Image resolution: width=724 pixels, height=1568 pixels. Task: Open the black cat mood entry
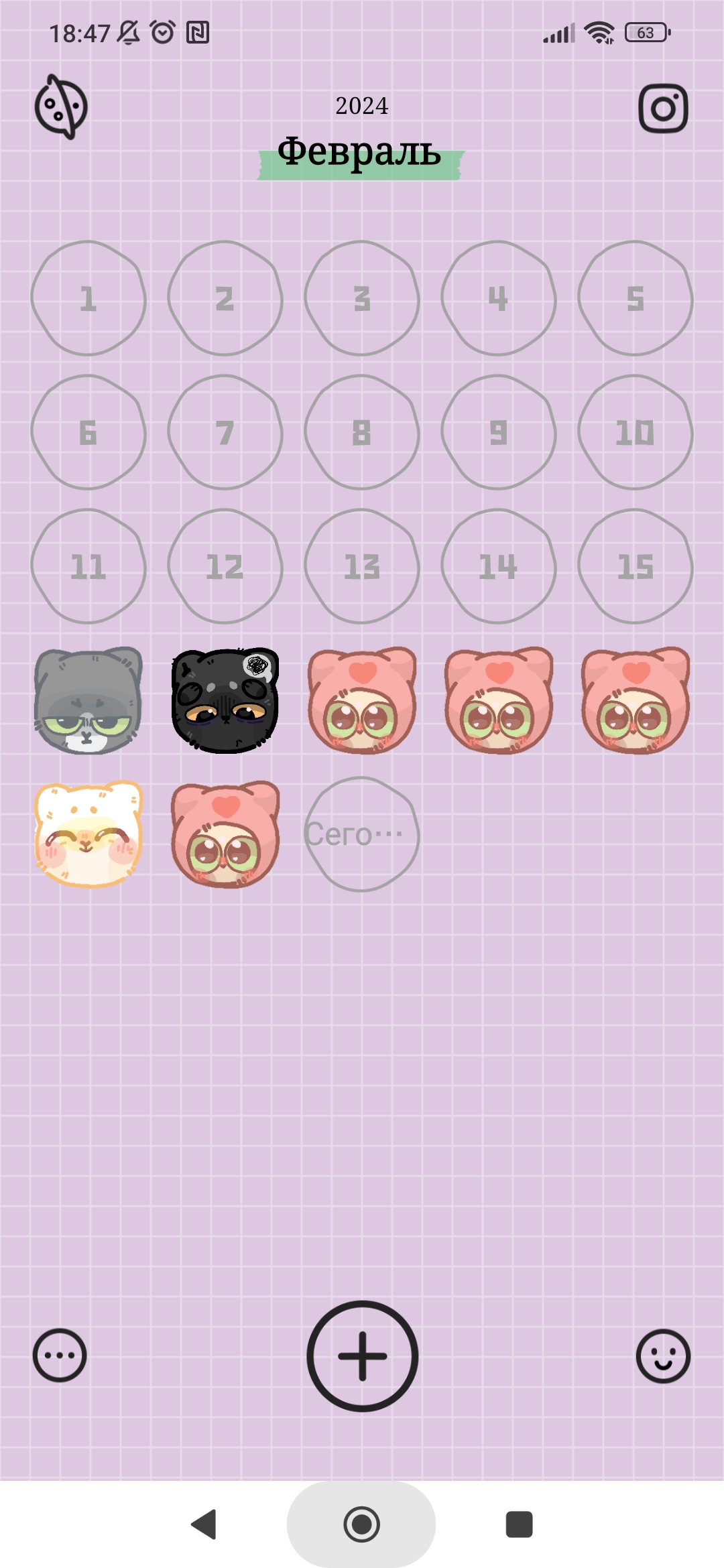point(225,700)
